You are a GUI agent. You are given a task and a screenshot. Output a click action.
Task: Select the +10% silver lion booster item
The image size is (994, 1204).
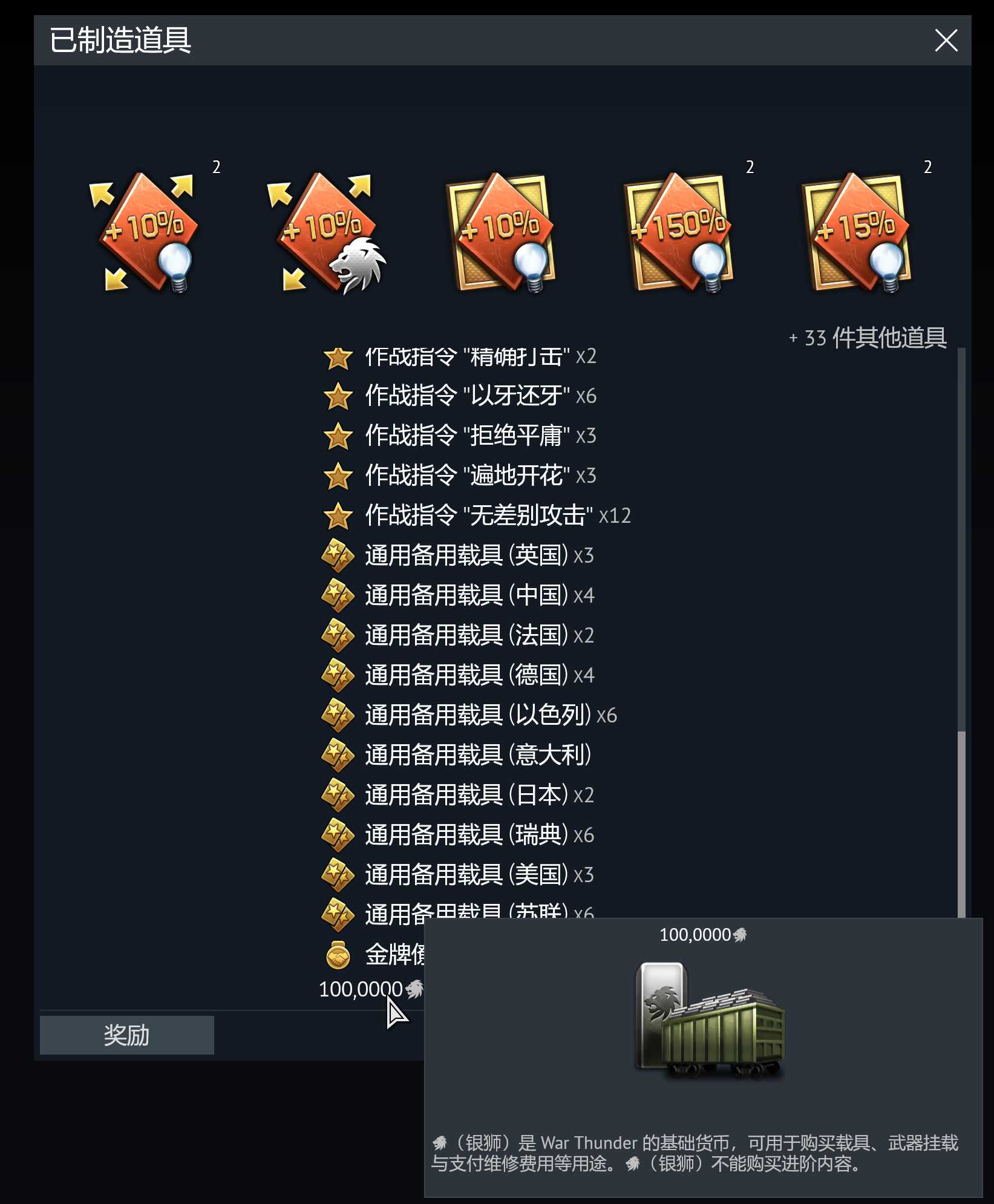[325, 232]
